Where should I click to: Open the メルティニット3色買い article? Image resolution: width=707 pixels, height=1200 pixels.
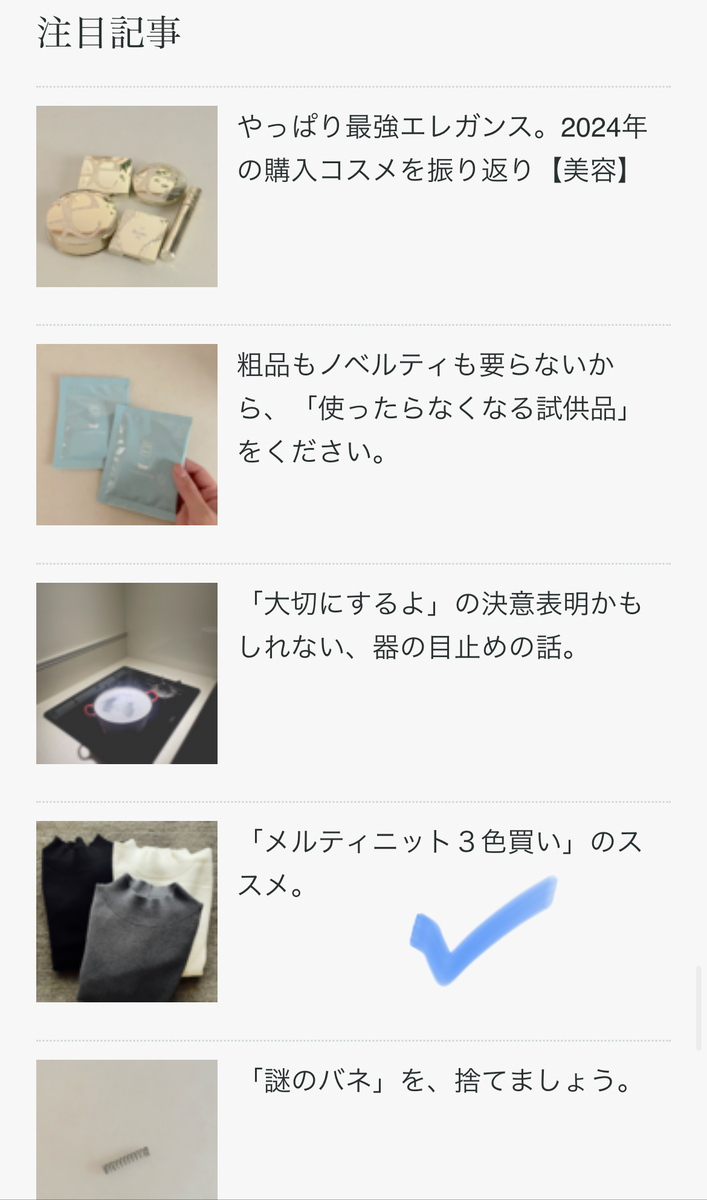click(x=439, y=862)
